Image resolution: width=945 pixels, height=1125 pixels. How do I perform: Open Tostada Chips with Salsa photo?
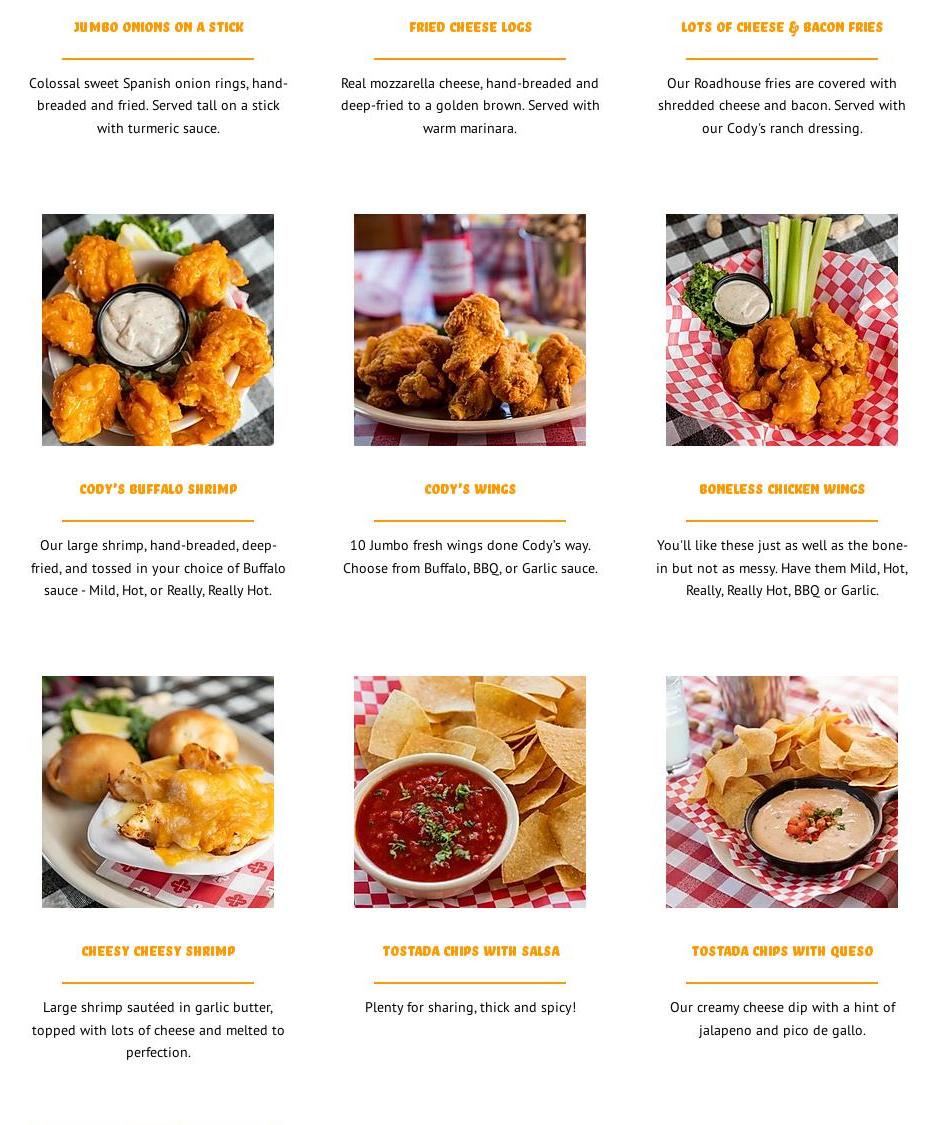(470, 792)
